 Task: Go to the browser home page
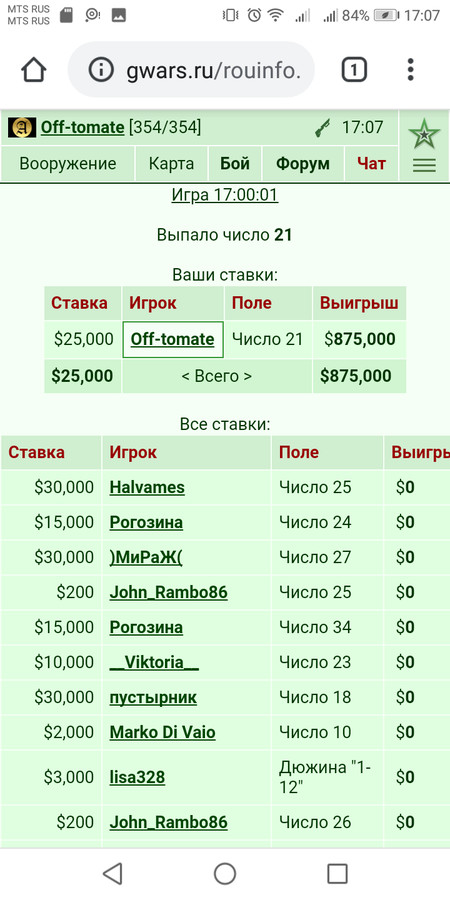(x=33, y=70)
